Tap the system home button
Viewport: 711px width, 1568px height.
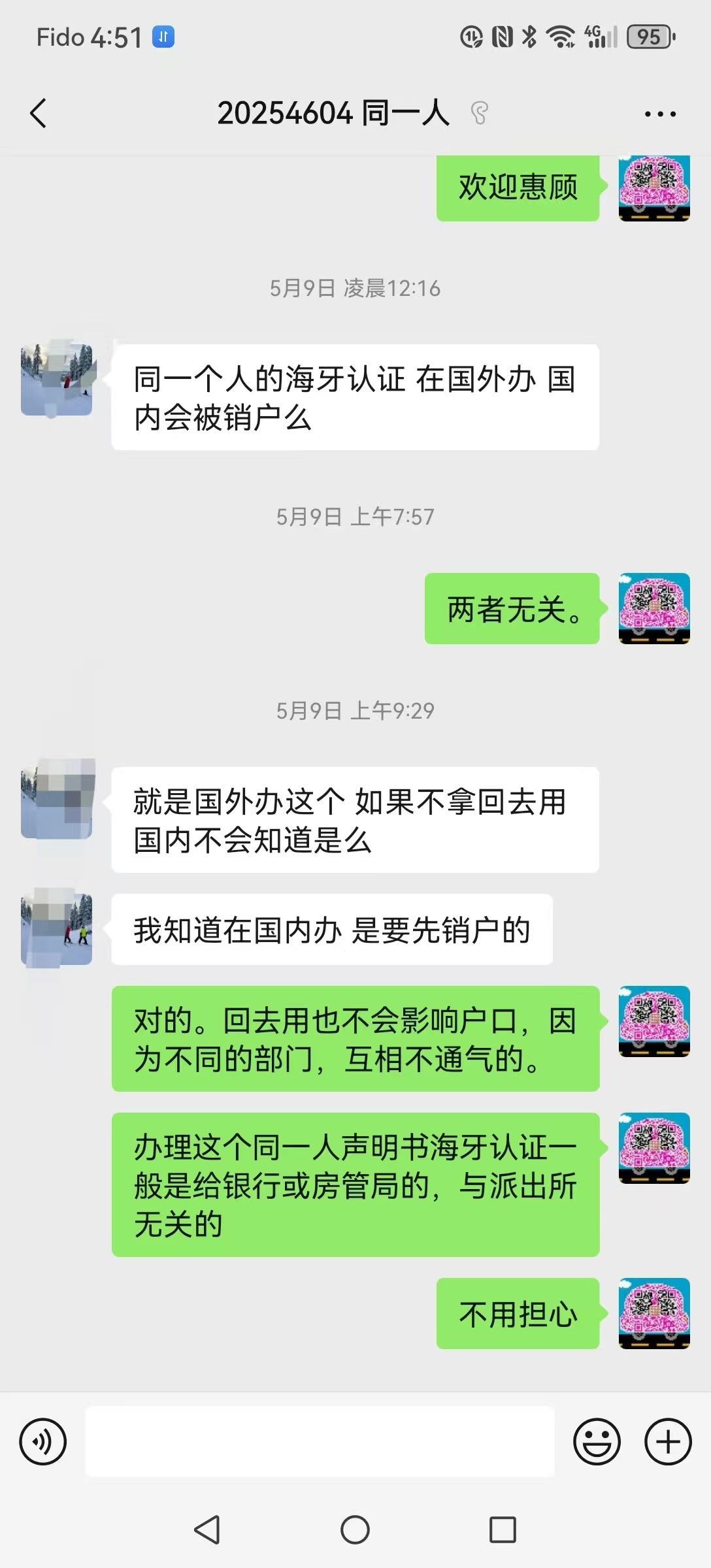355,1529
